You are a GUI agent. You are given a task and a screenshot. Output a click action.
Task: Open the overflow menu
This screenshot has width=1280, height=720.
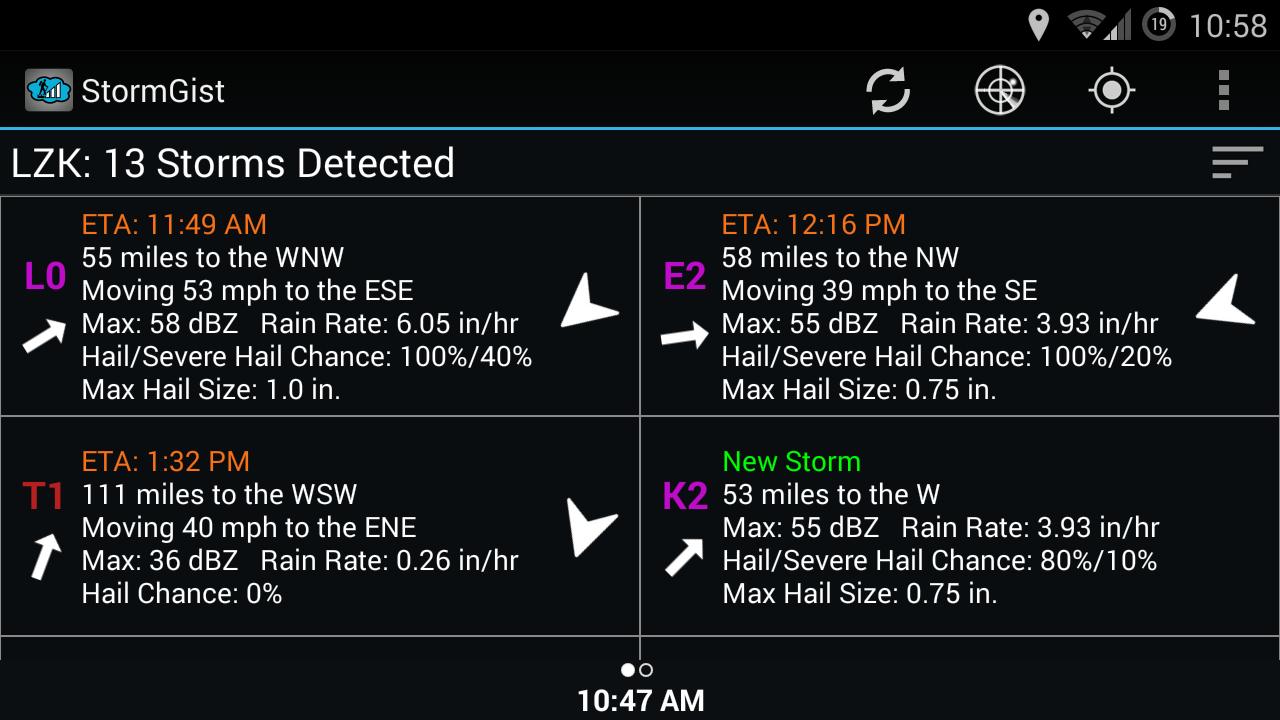pos(1223,91)
